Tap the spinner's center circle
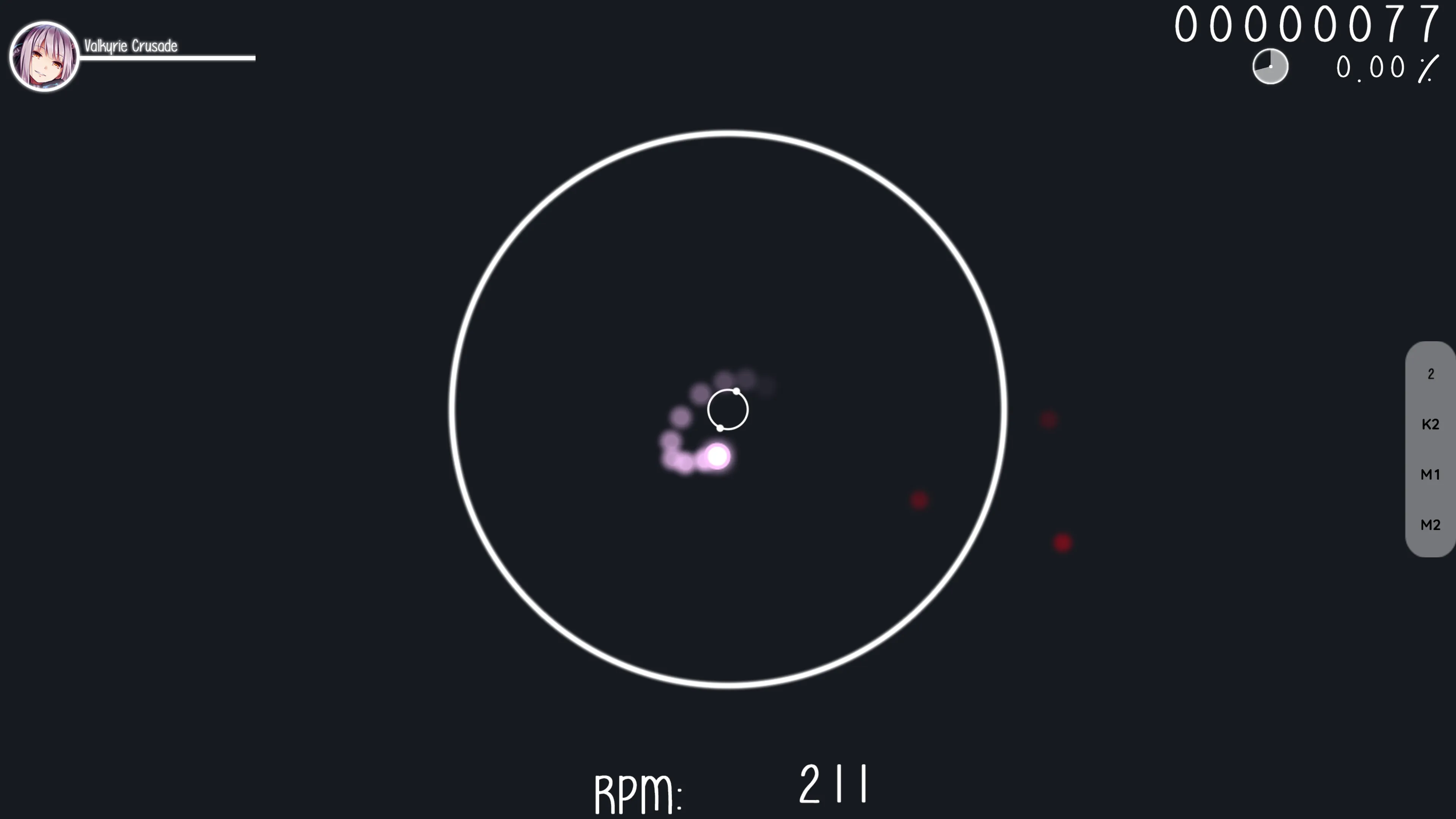Viewport: 1456px width, 819px height. pos(728,410)
